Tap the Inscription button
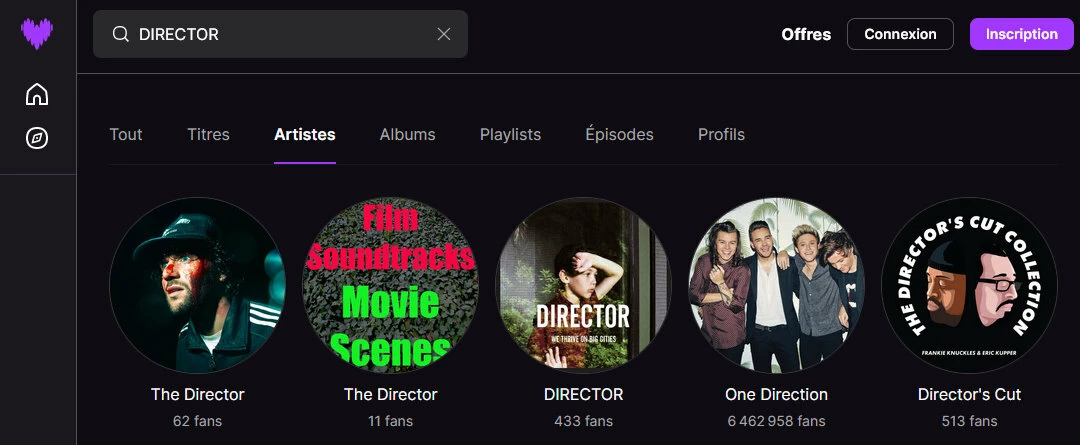Image resolution: width=1080 pixels, height=445 pixels. coord(1021,34)
